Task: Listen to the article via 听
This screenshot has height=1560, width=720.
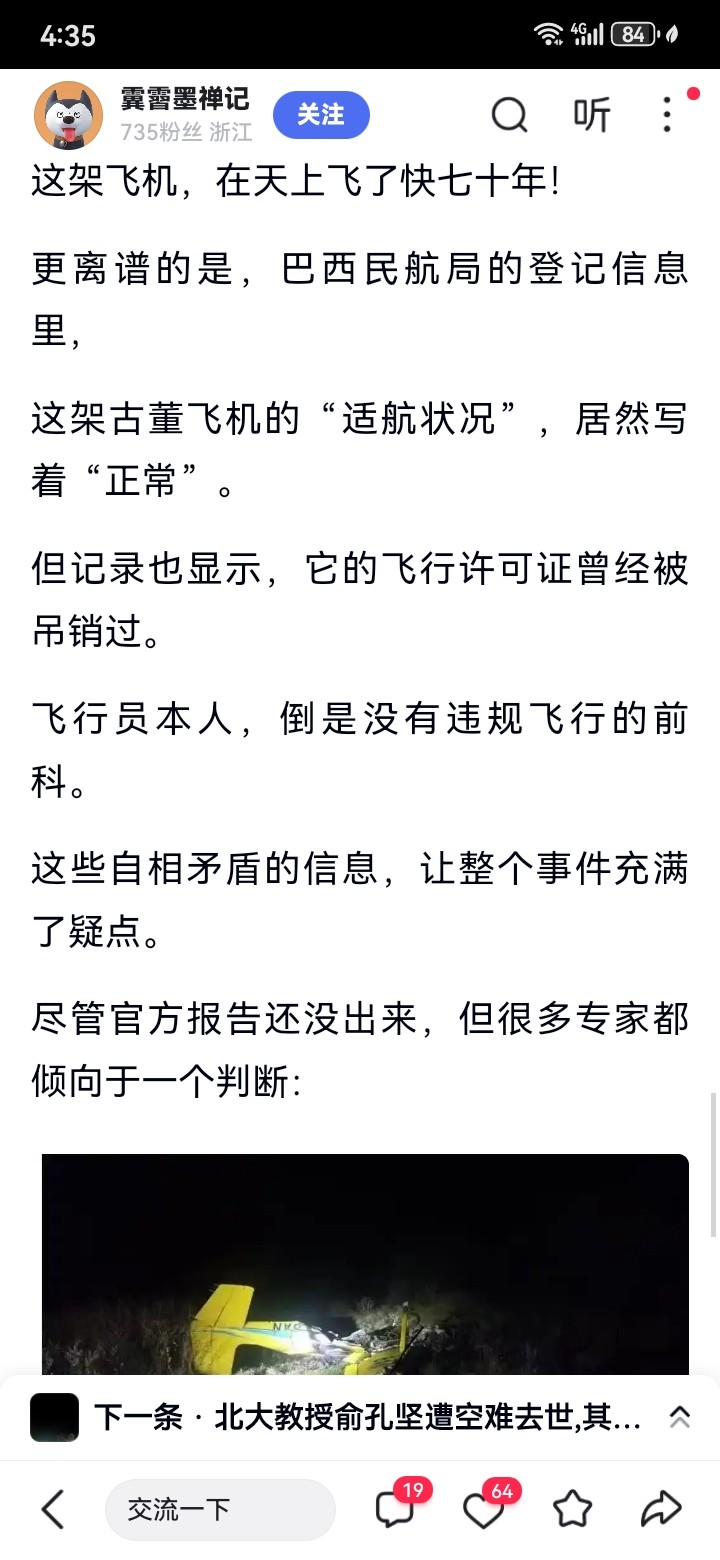Action: (591, 116)
